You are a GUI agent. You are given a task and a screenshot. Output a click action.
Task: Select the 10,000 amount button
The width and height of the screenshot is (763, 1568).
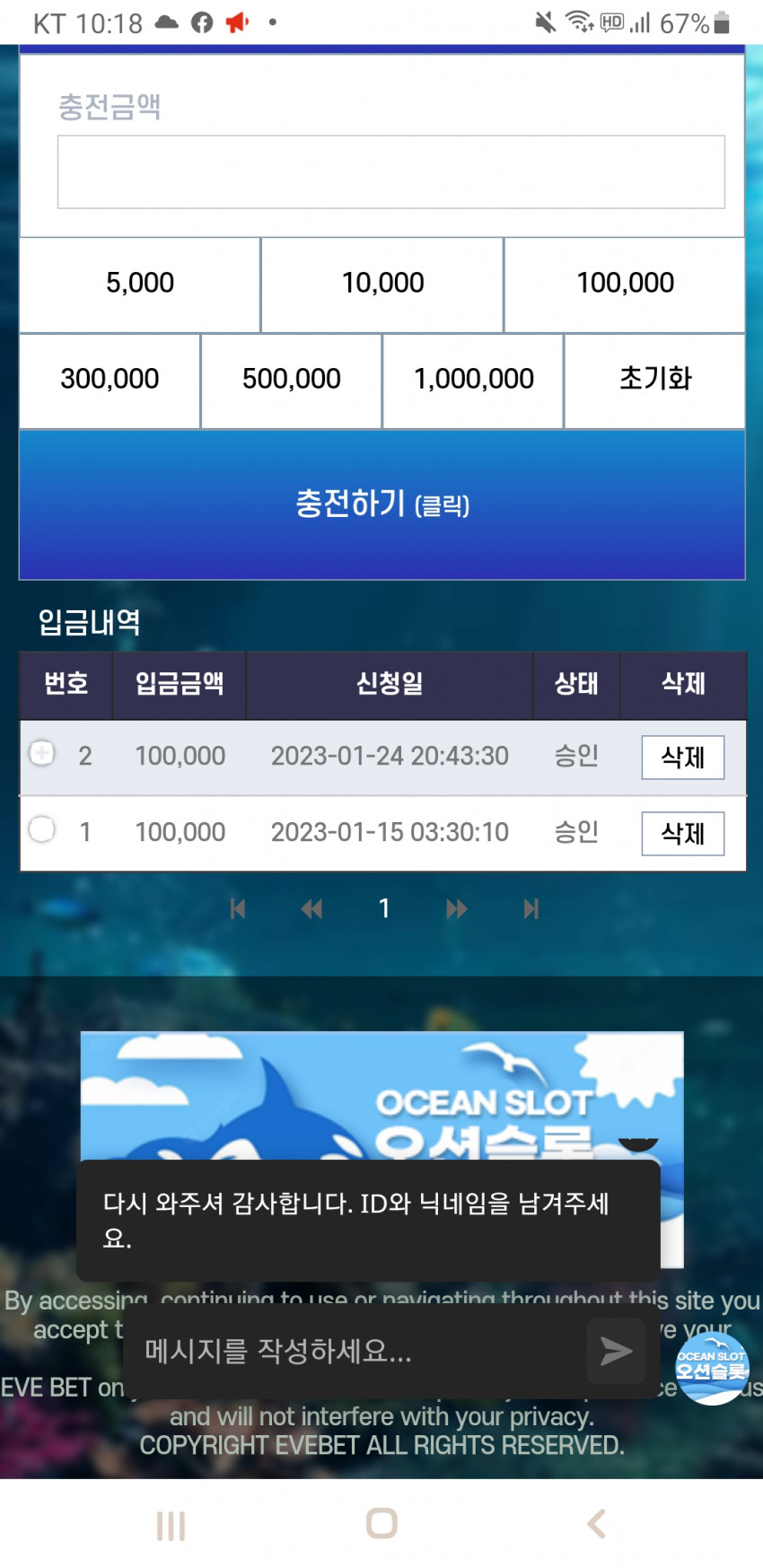click(382, 284)
